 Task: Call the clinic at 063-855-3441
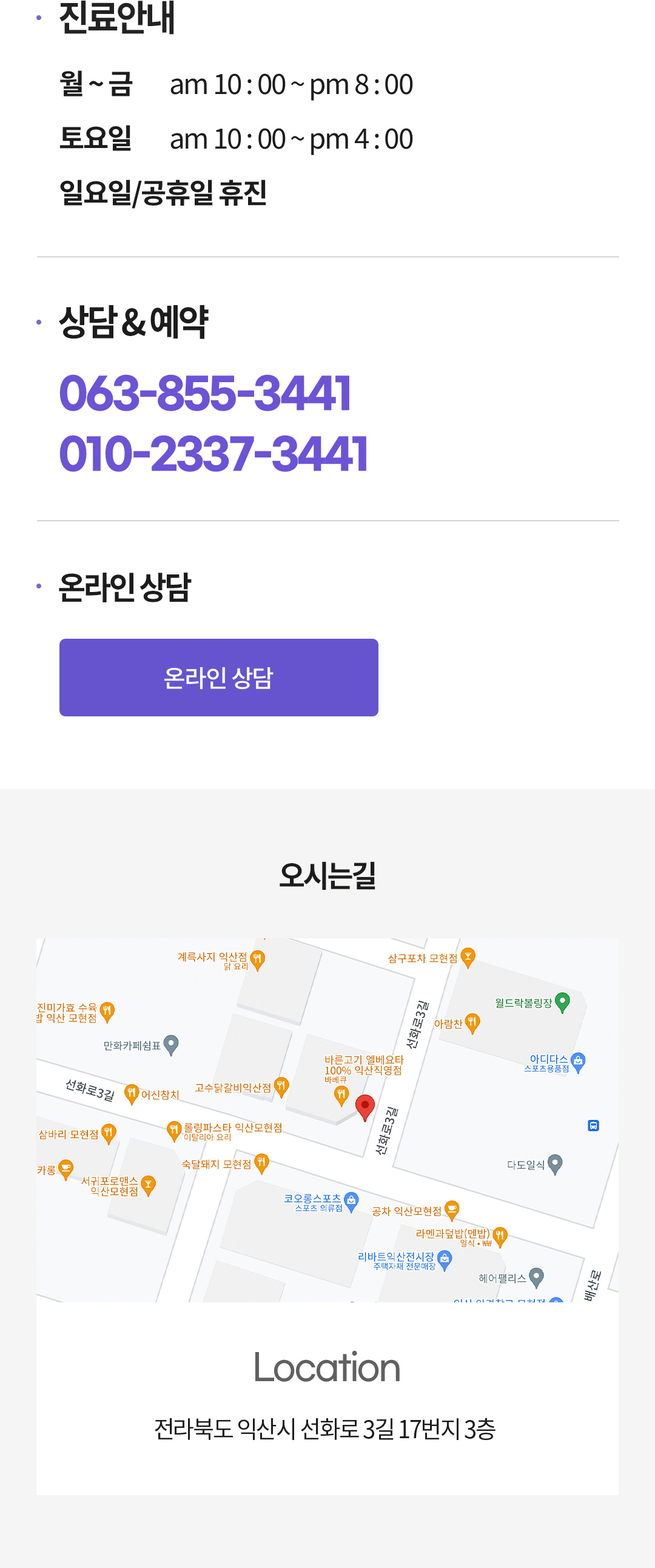point(205,392)
